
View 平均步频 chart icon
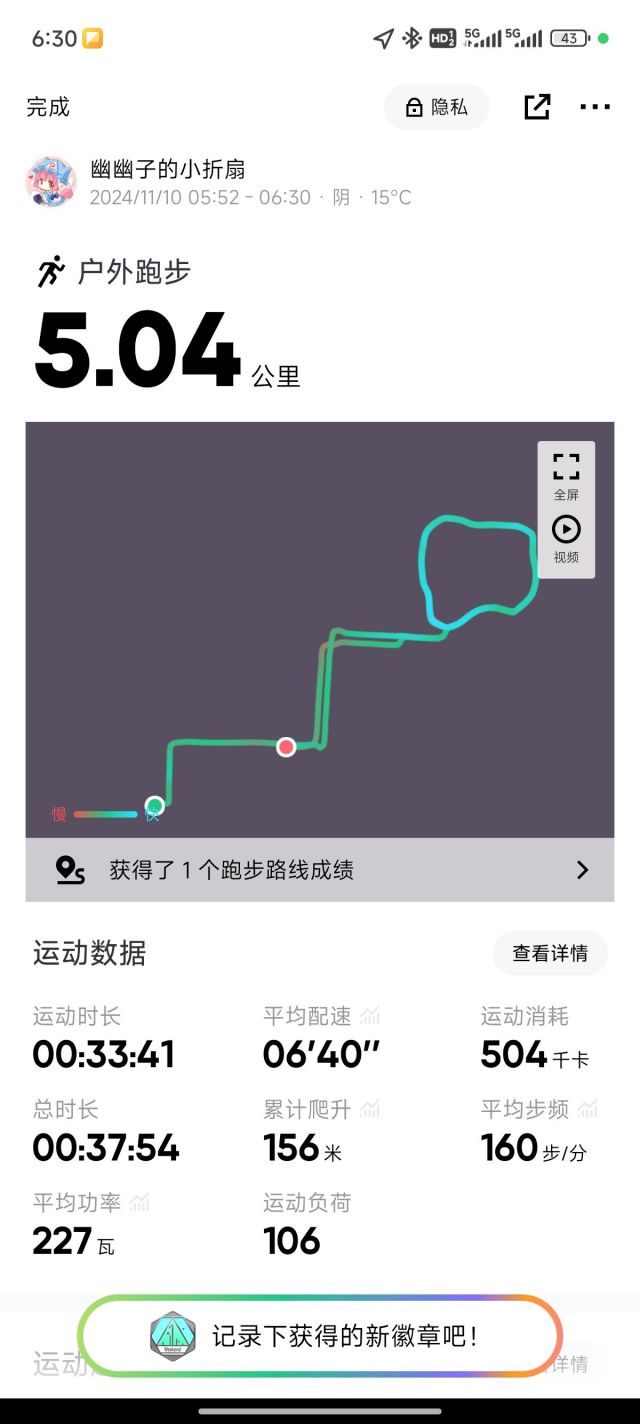587,1109
